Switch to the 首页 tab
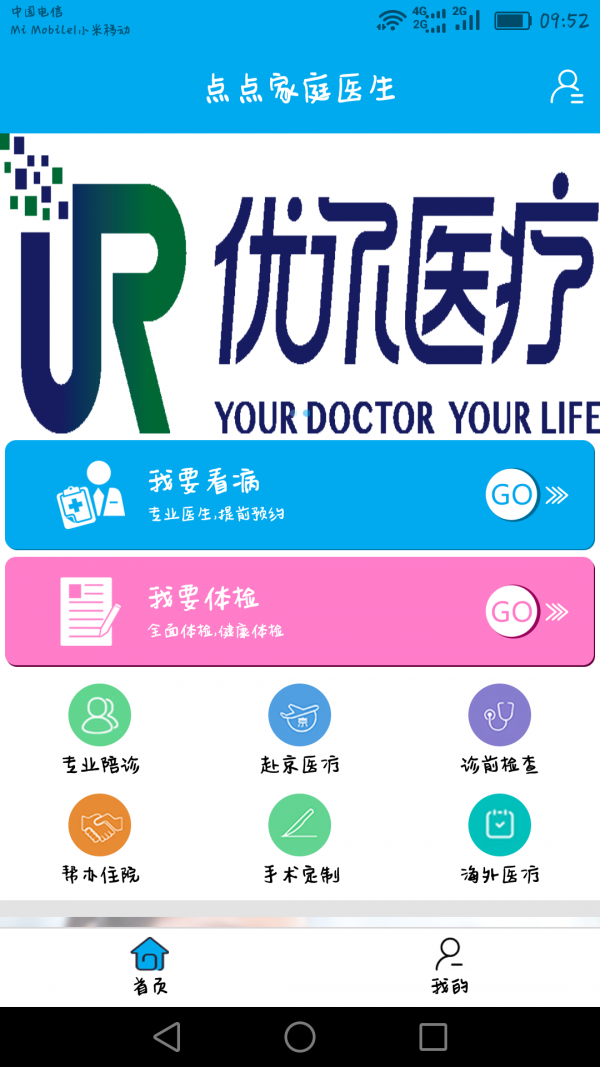 click(150, 966)
